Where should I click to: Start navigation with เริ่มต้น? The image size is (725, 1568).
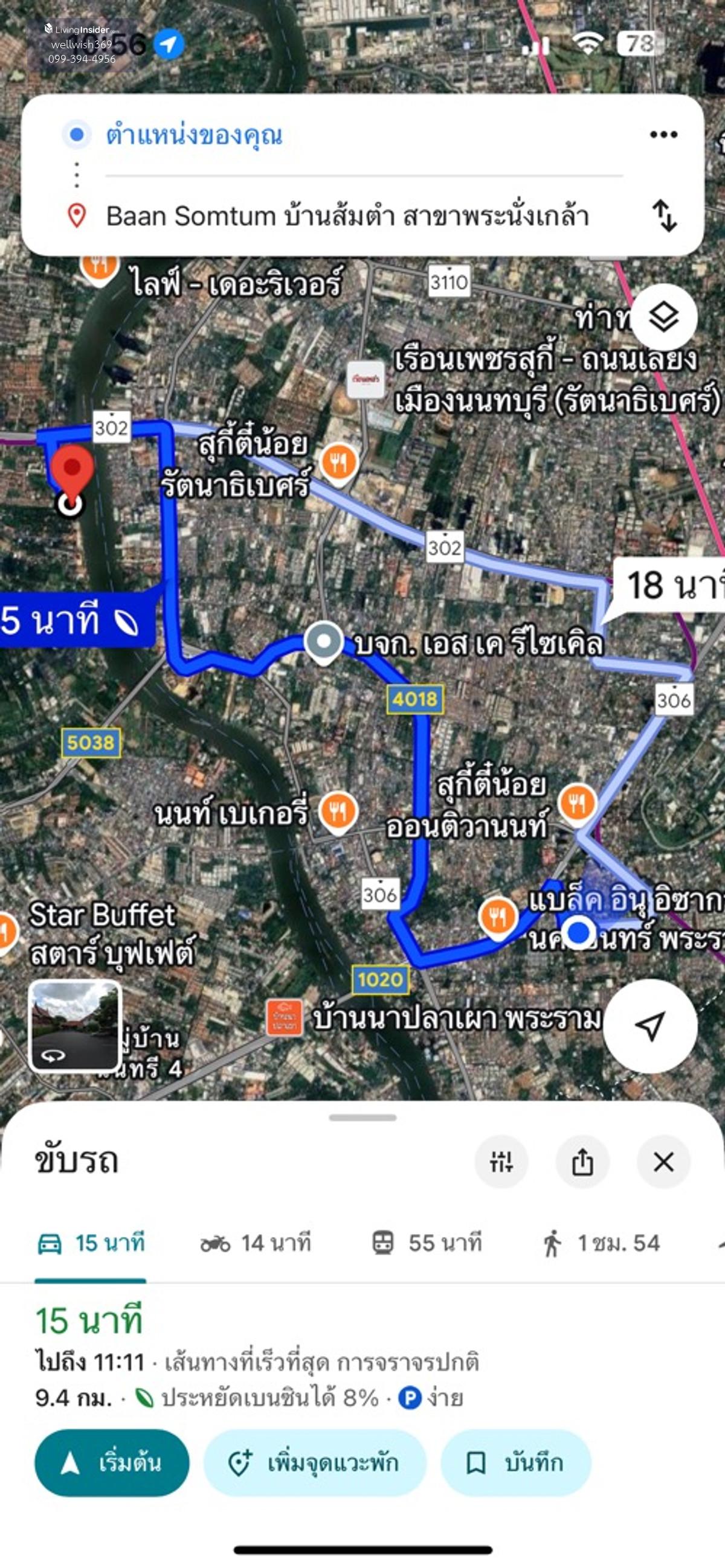coord(112,1462)
